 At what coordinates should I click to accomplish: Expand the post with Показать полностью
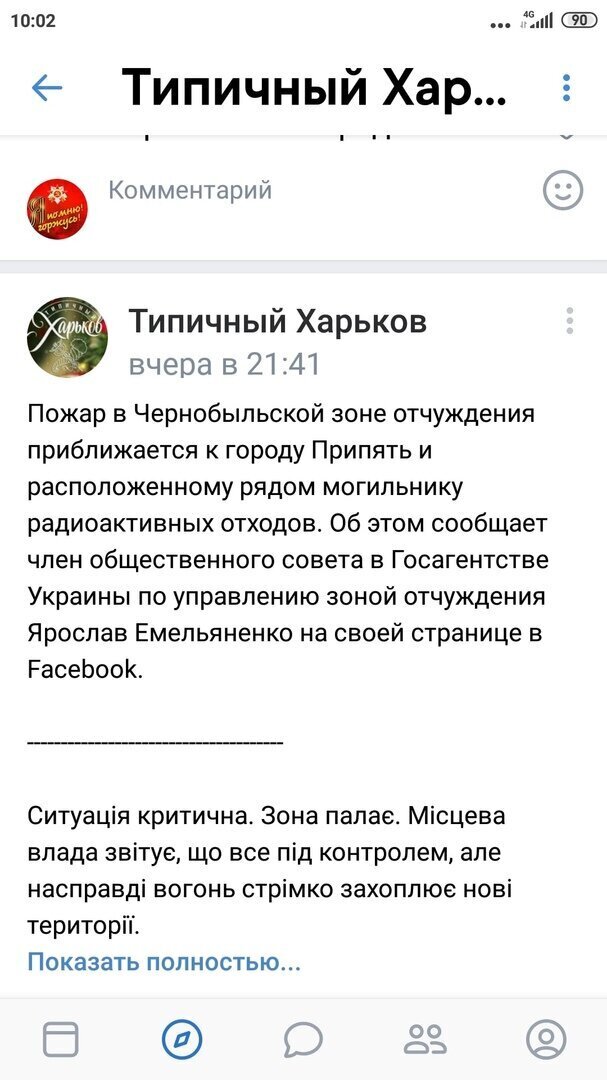tap(164, 962)
